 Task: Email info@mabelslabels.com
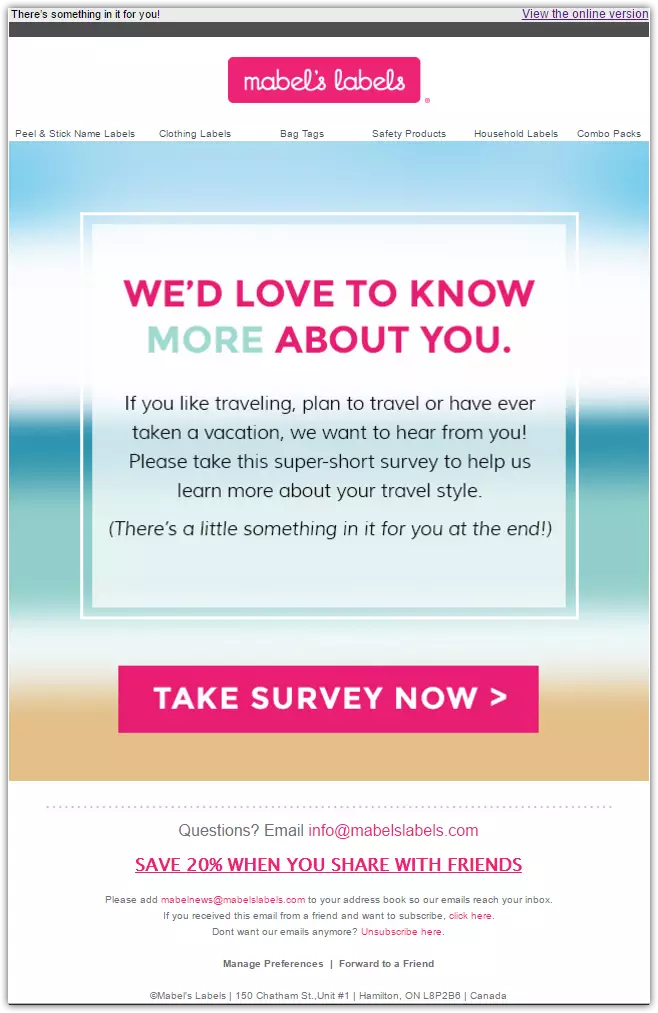393,830
